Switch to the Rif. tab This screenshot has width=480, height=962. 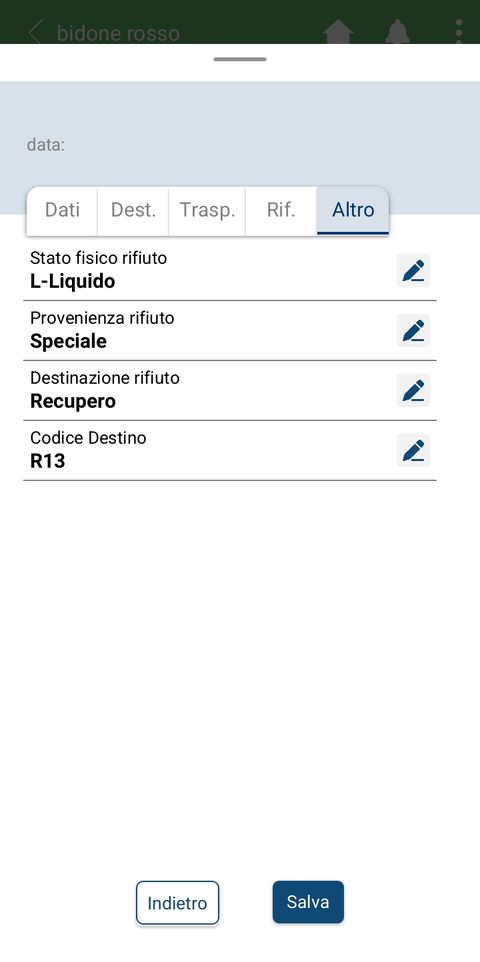281,210
